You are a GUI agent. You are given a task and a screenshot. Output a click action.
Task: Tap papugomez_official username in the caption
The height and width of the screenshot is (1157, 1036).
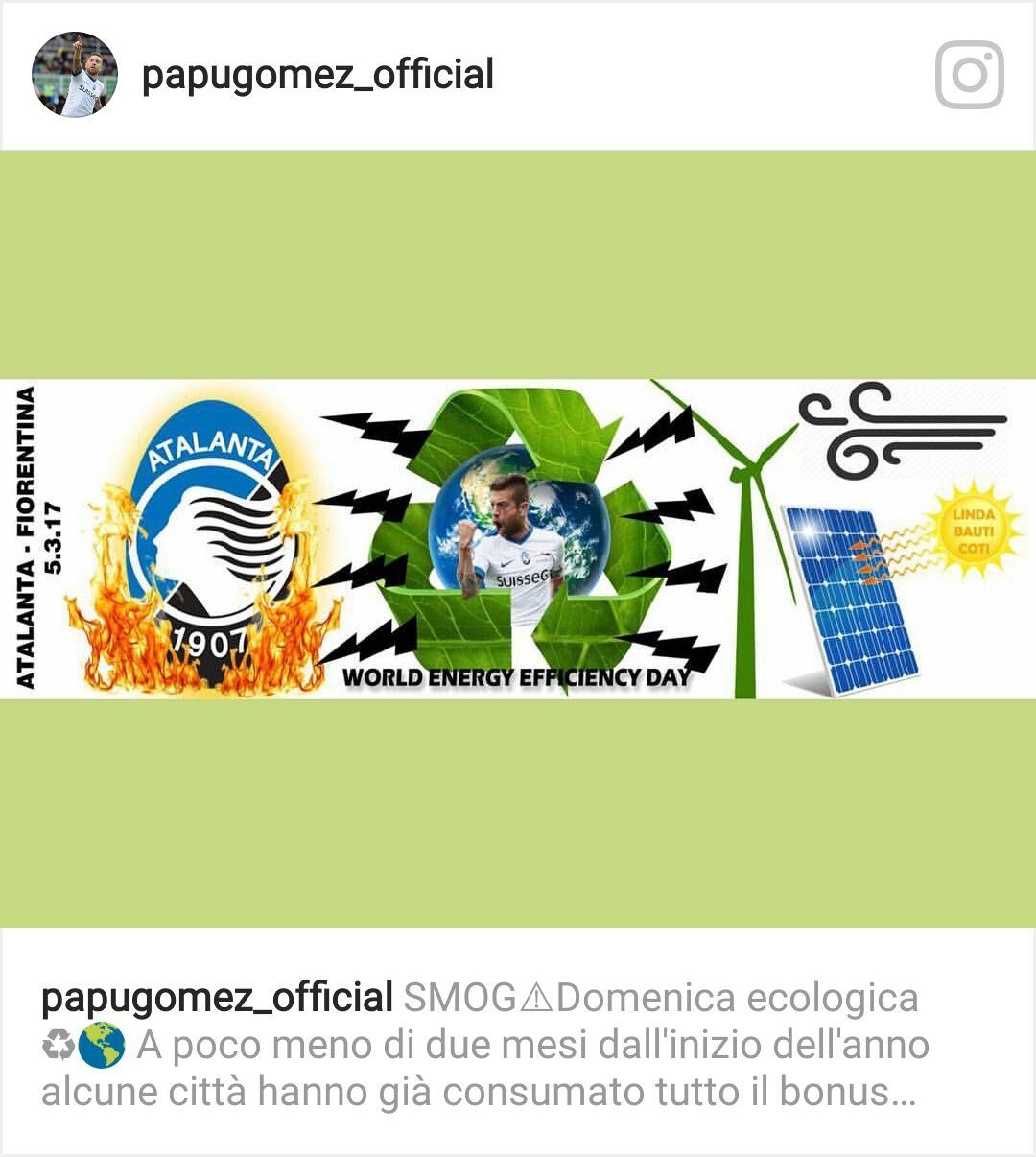pyautogui.click(x=217, y=999)
